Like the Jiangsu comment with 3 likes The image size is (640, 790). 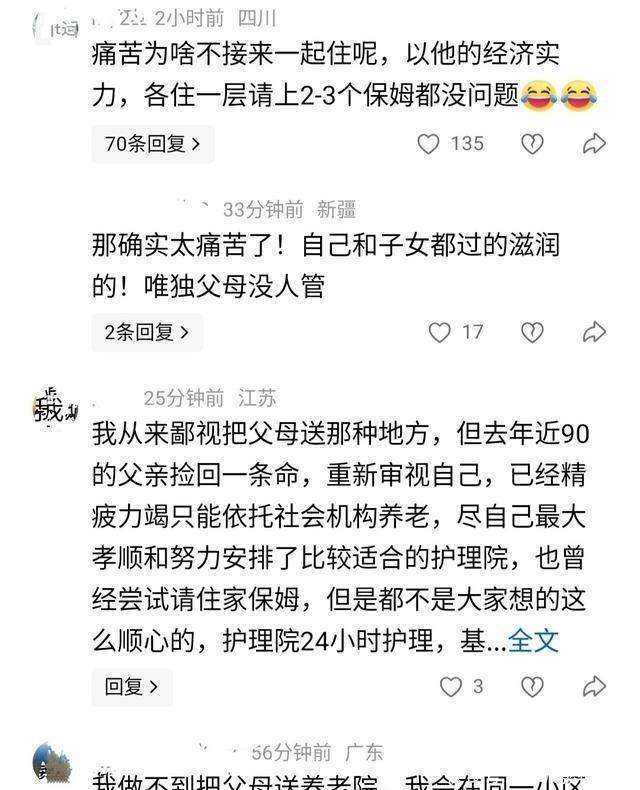pos(452,687)
